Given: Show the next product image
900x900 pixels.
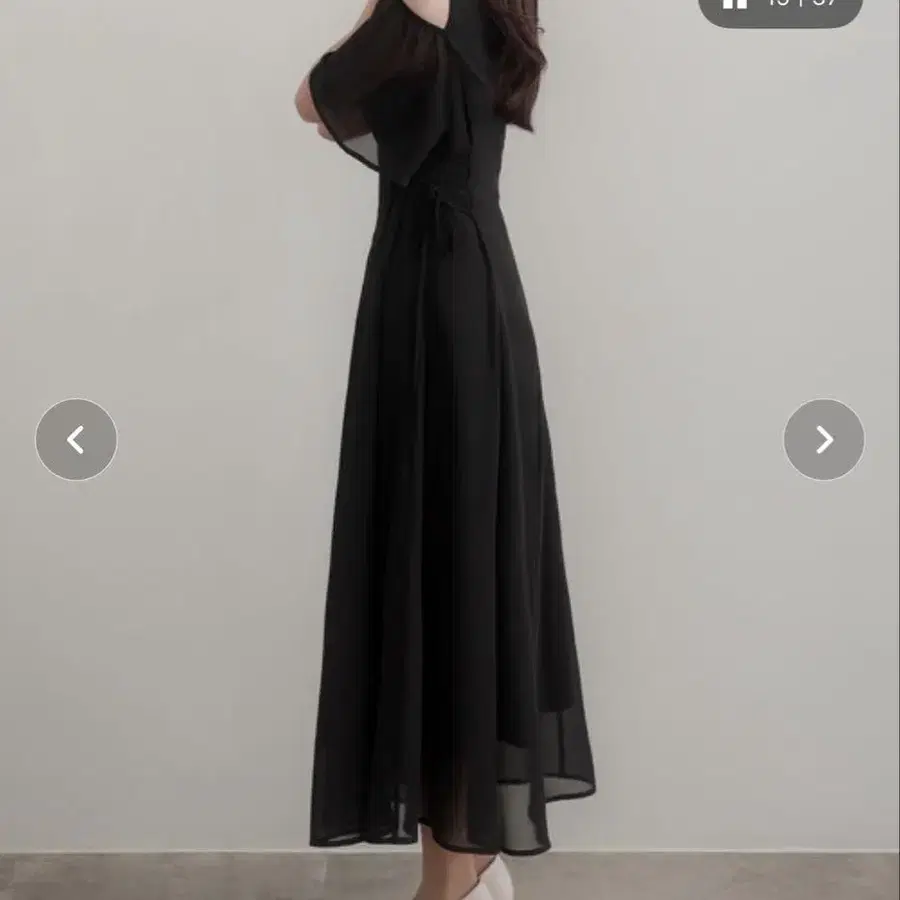Looking at the screenshot, I should 824,440.
